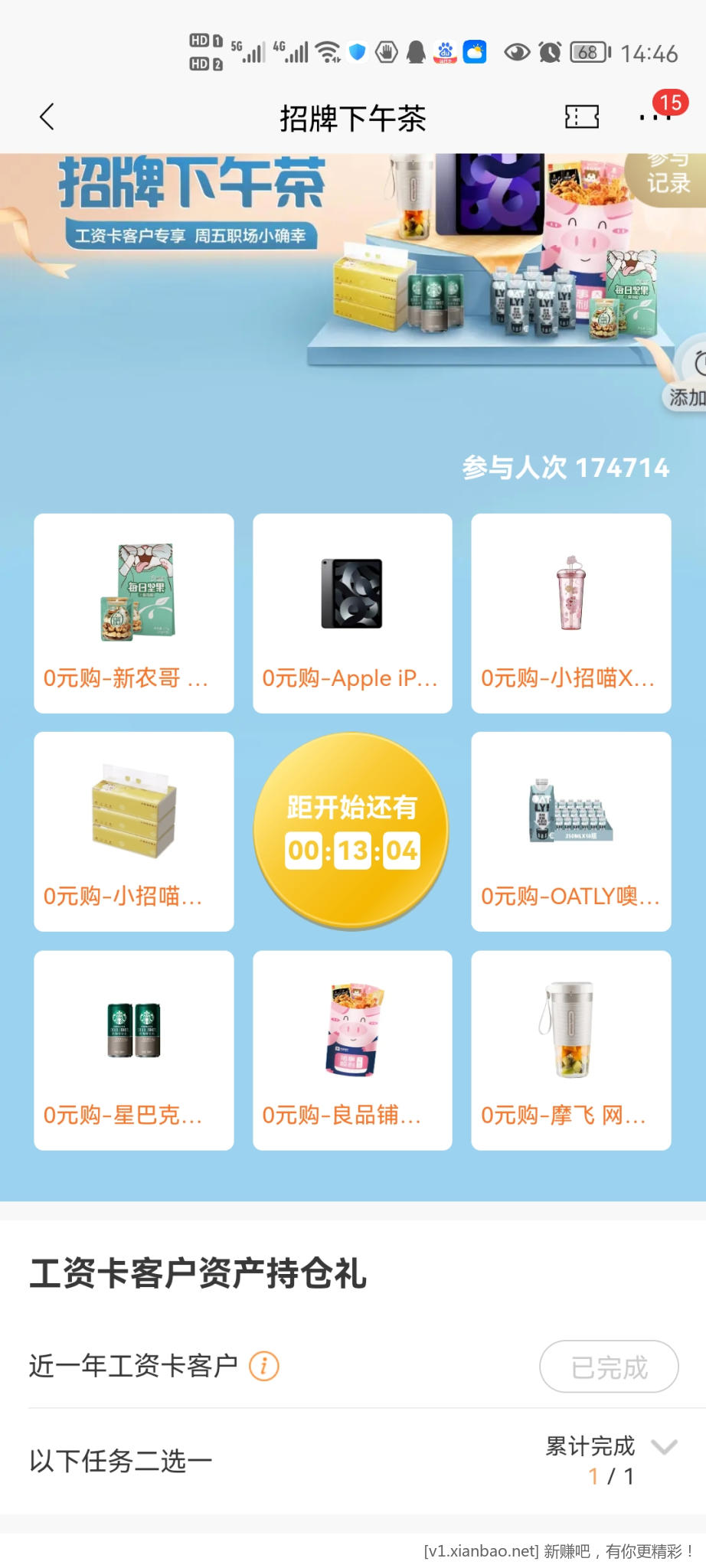Open 0元购-良品铺 snack pack card

(352, 1050)
